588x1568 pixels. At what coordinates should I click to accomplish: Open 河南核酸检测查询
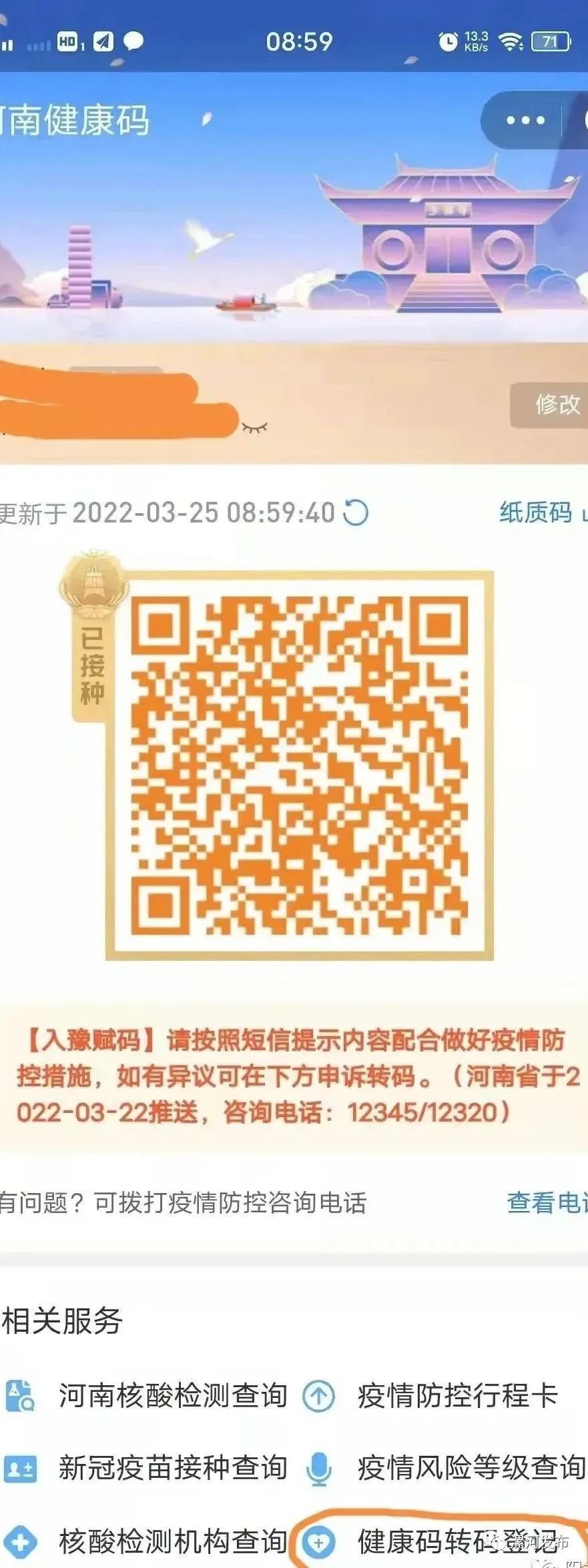[x=172, y=1396]
